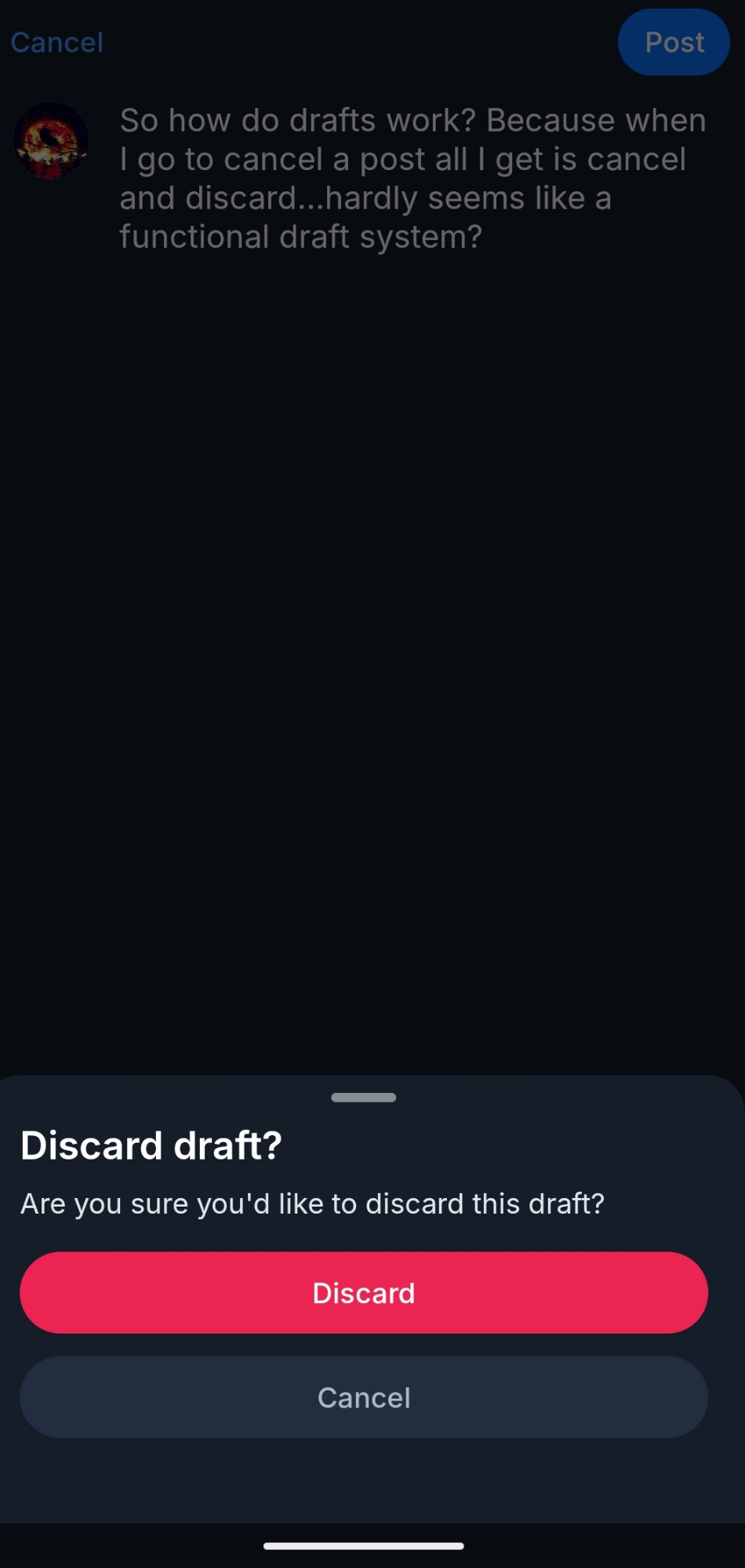Screen dimensions: 745x1568
Task: Tap the drag handle atop the sheet
Action: coord(363,1097)
